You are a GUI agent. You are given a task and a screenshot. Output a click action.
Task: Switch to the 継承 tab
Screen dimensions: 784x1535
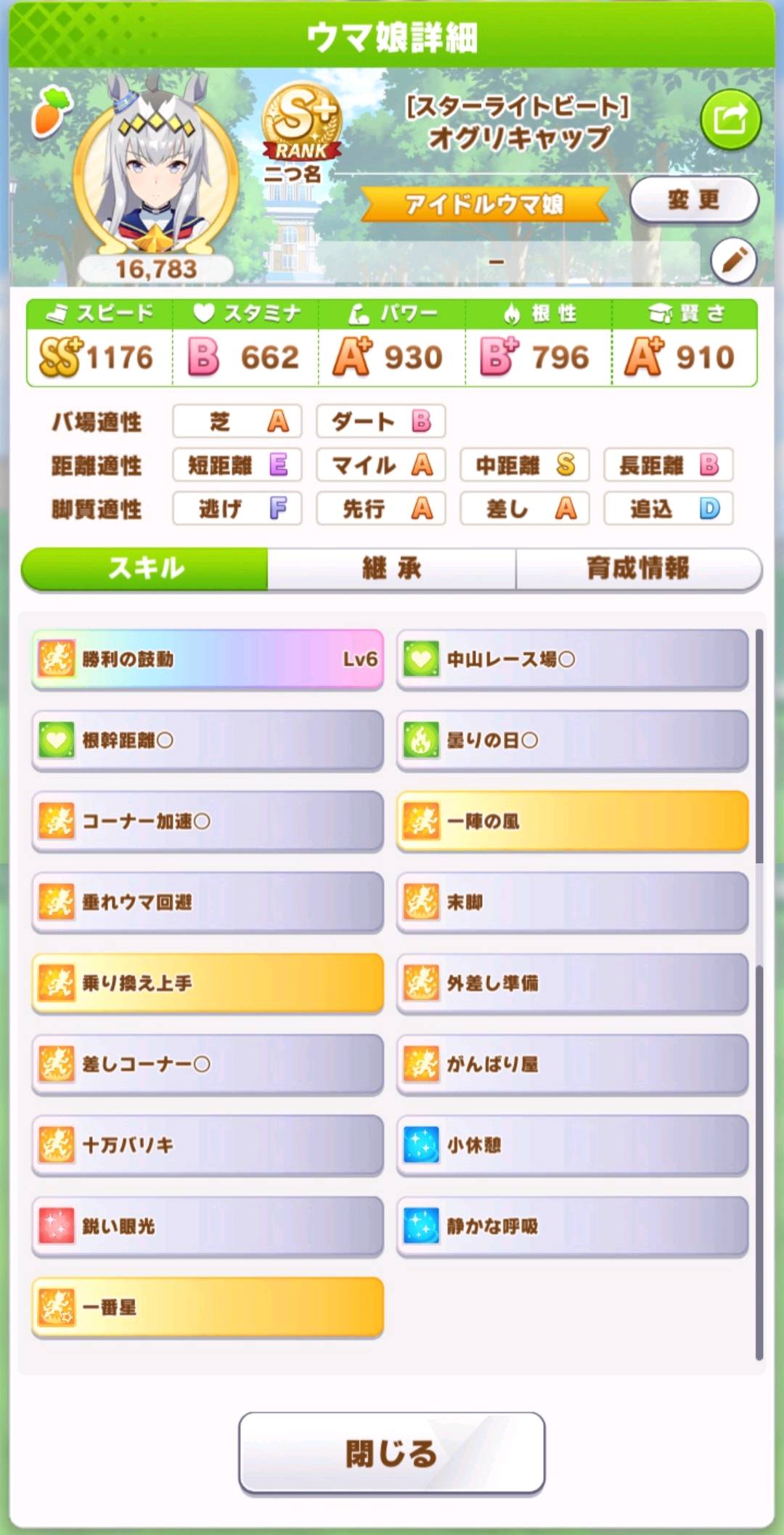pos(391,569)
